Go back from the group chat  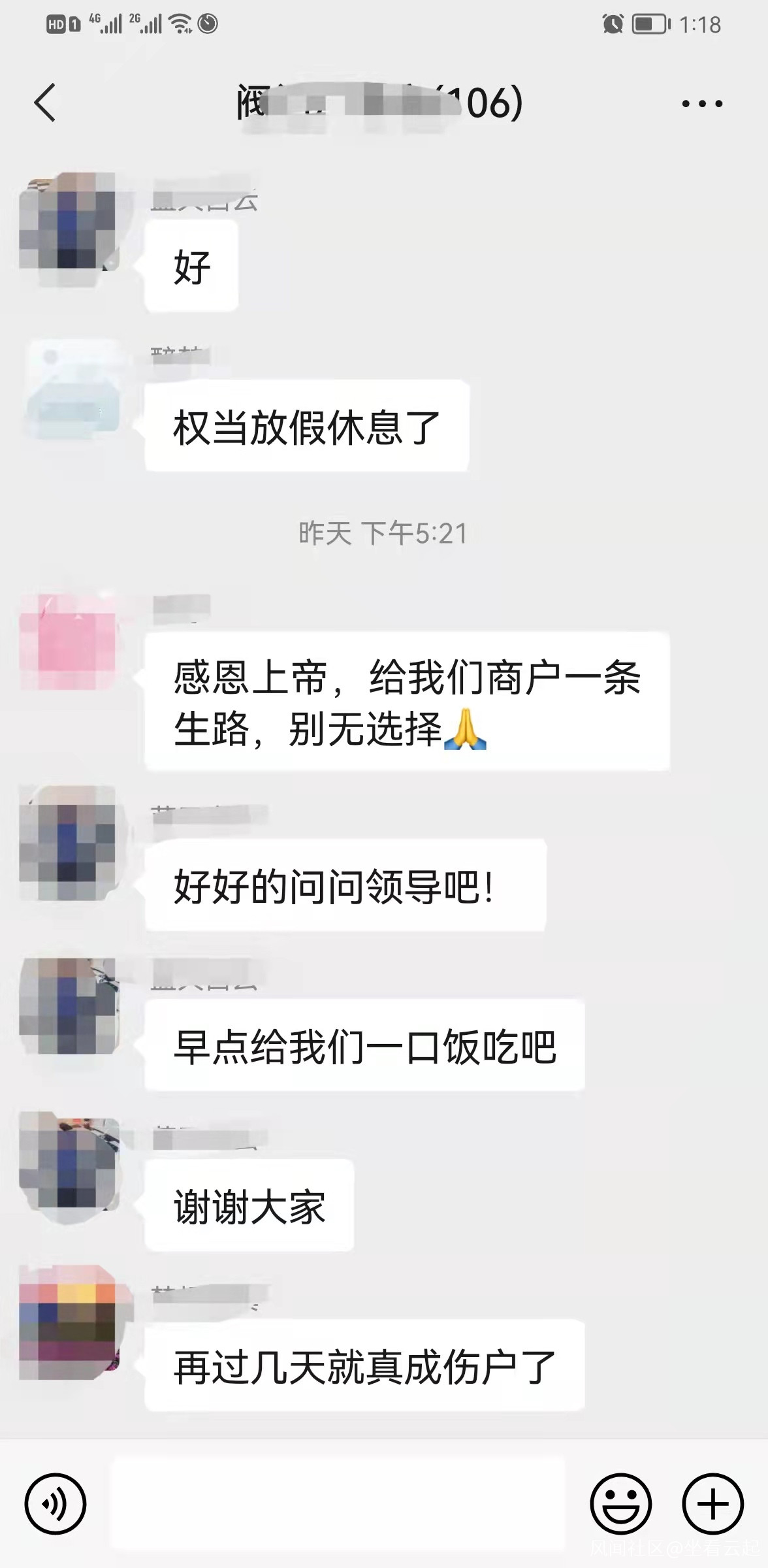pos(44,103)
